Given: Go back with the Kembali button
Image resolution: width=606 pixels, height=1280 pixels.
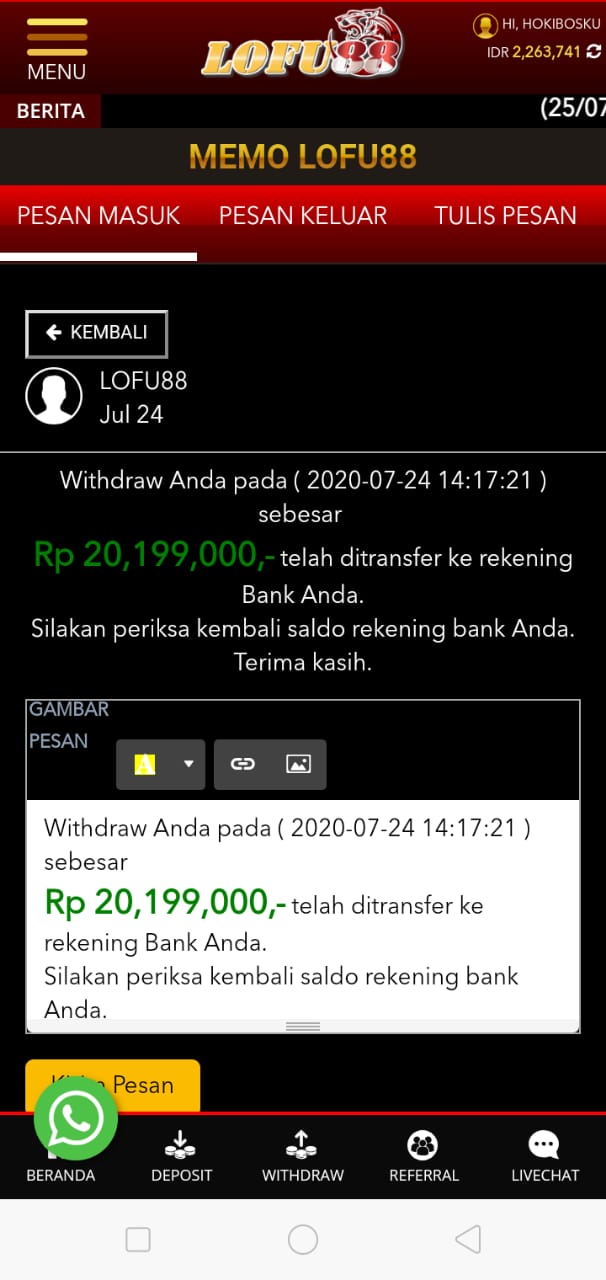Looking at the screenshot, I should point(96,333).
